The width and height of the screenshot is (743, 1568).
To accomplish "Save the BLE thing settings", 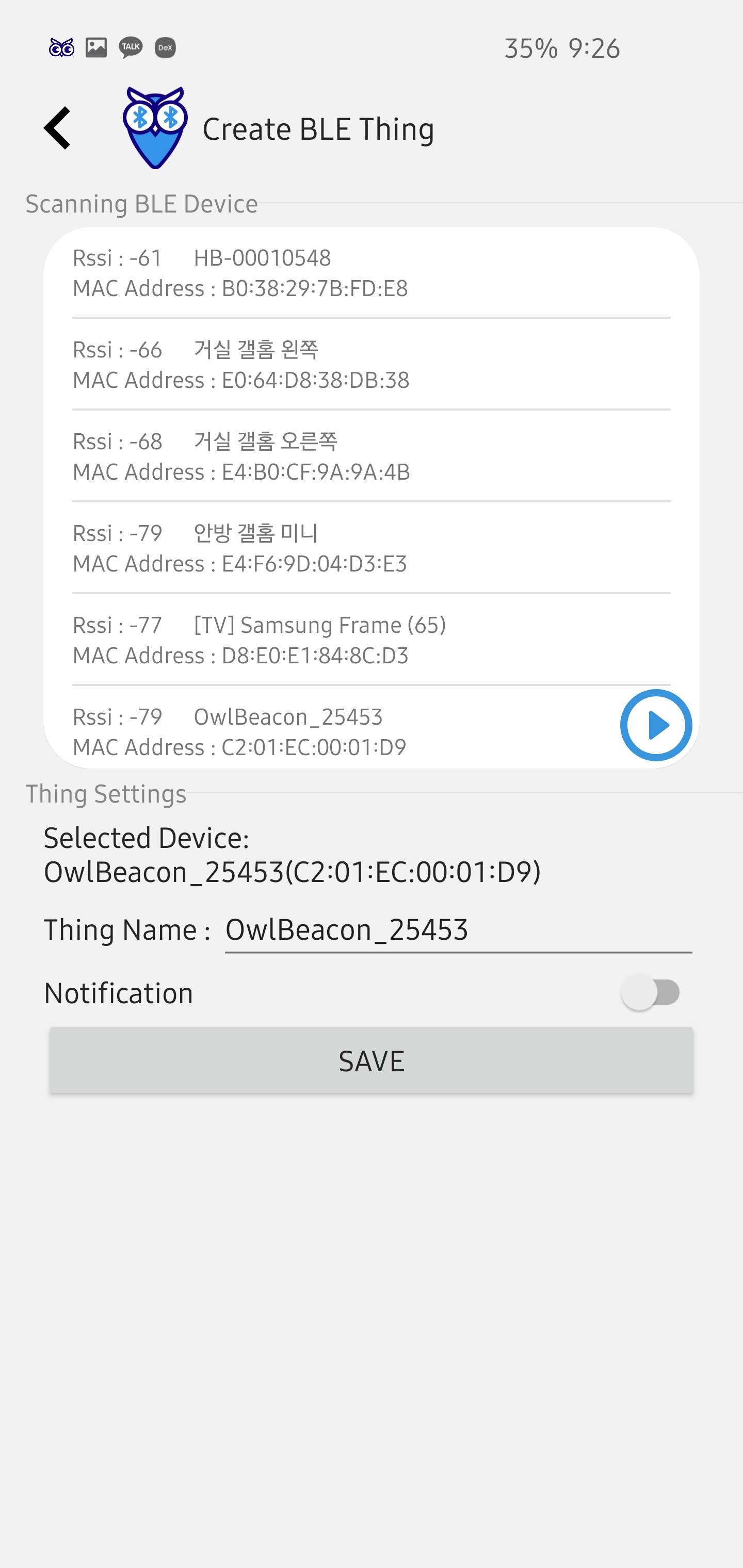I will [371, 1060].
